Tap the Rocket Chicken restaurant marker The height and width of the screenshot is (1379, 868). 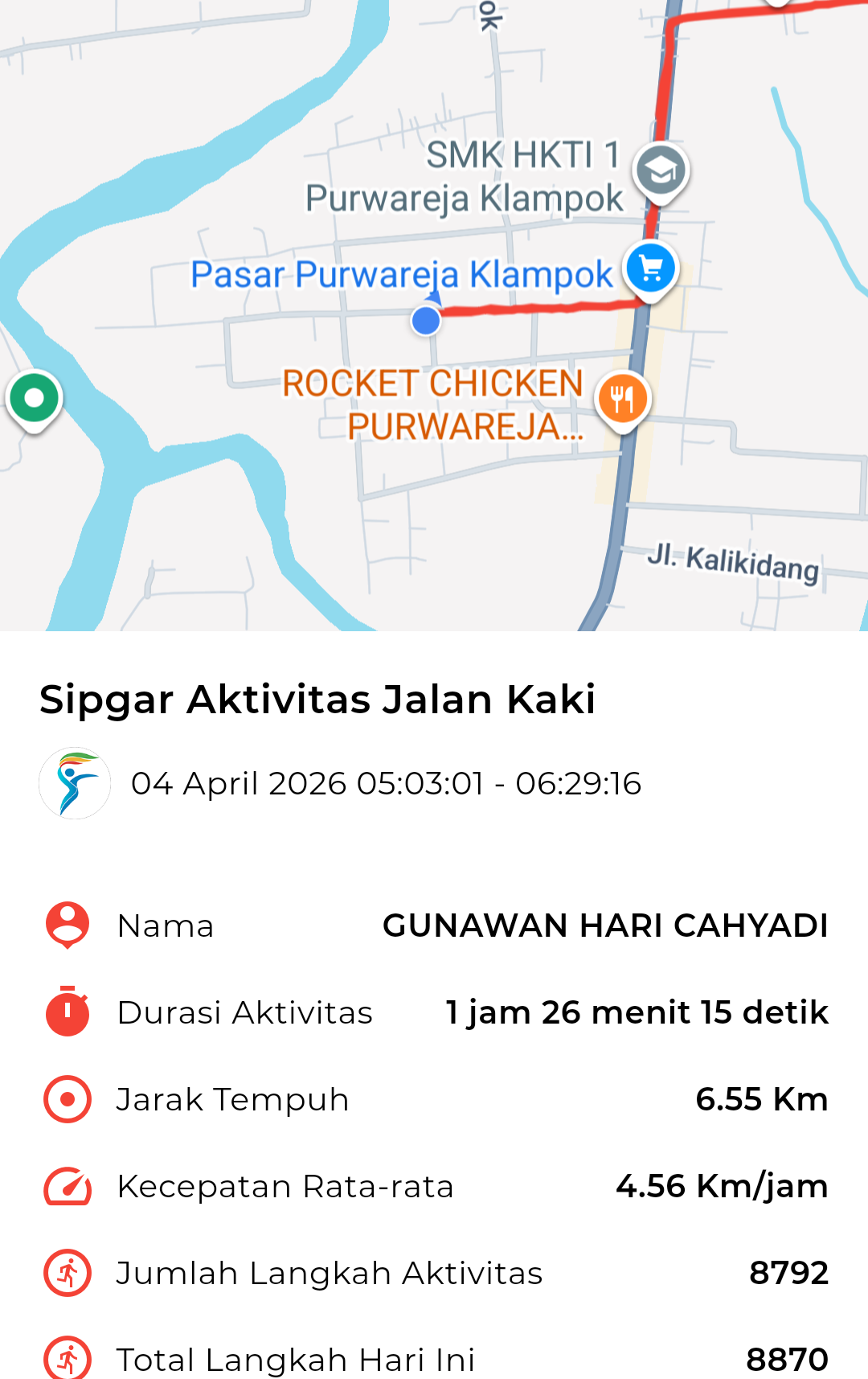tap(623, 399)
